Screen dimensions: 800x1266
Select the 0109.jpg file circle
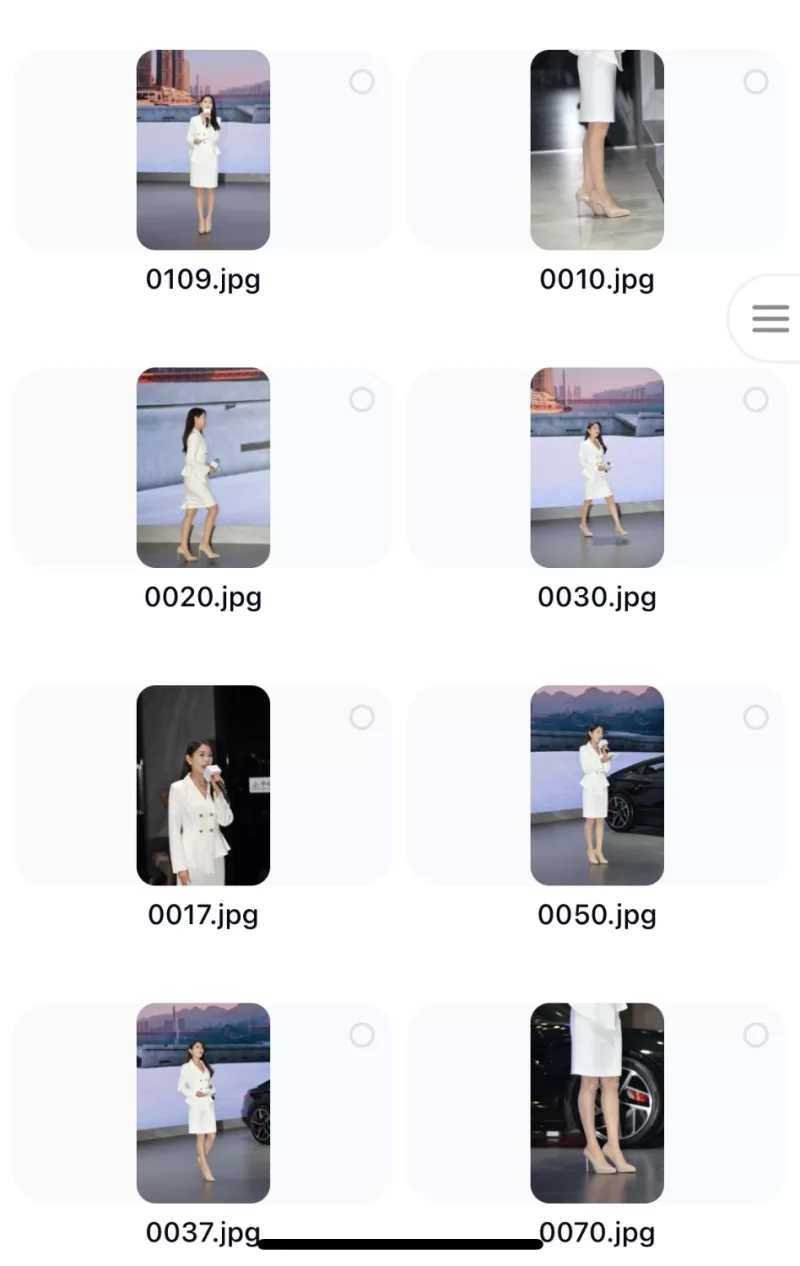362,82
